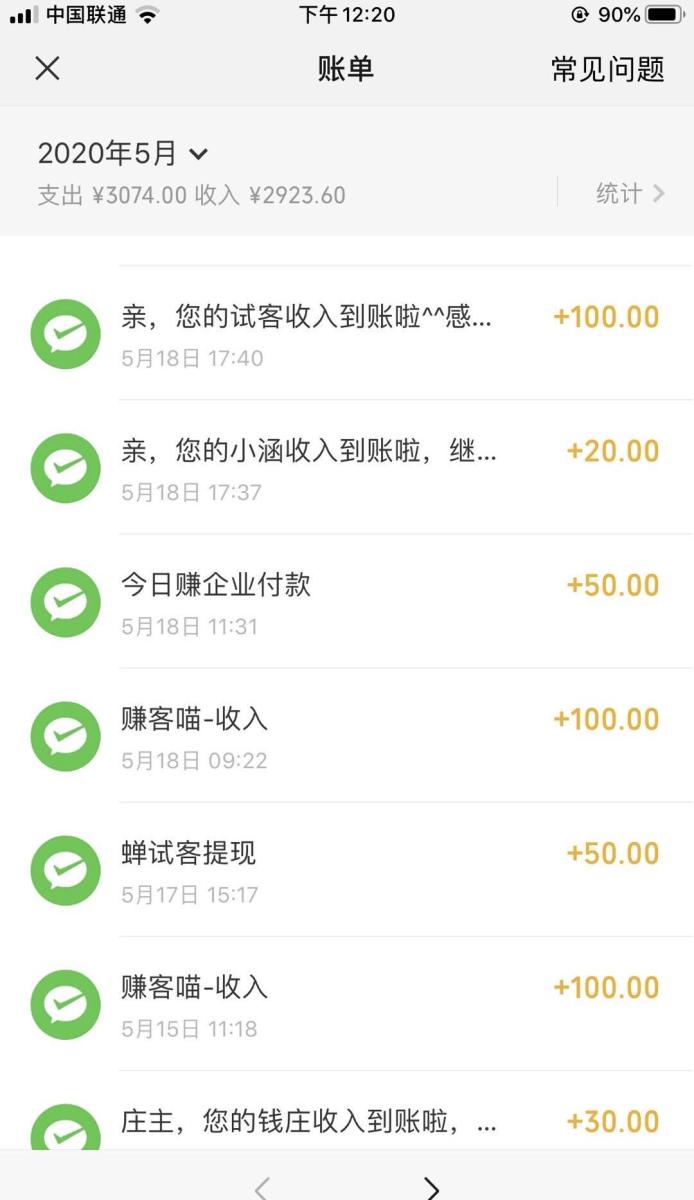The image size is (694, 1200).
Task: Open 赚客喵-收入 entry from 5月18日 09:22
Action: click(347, 735)
